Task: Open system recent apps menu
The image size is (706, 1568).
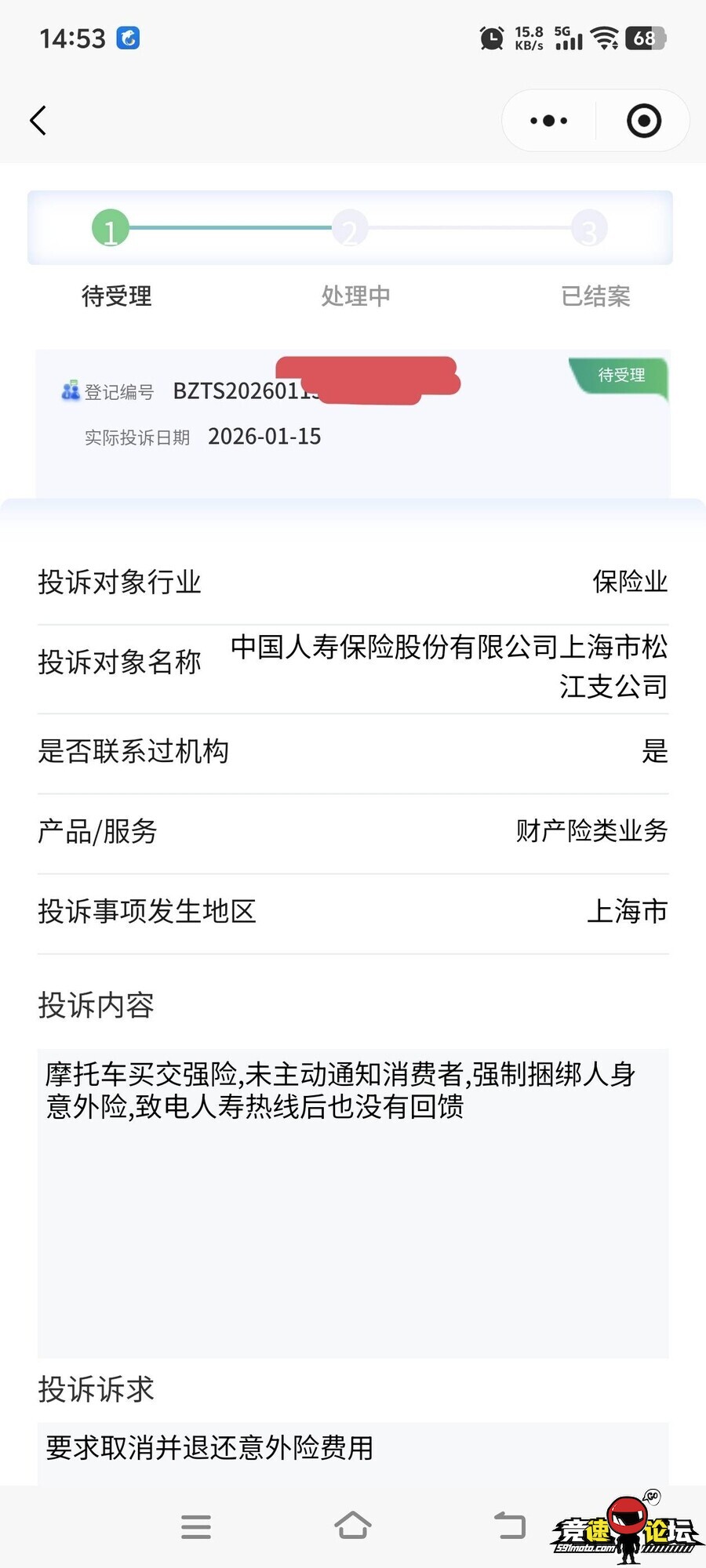Action: click(196, 1526)
